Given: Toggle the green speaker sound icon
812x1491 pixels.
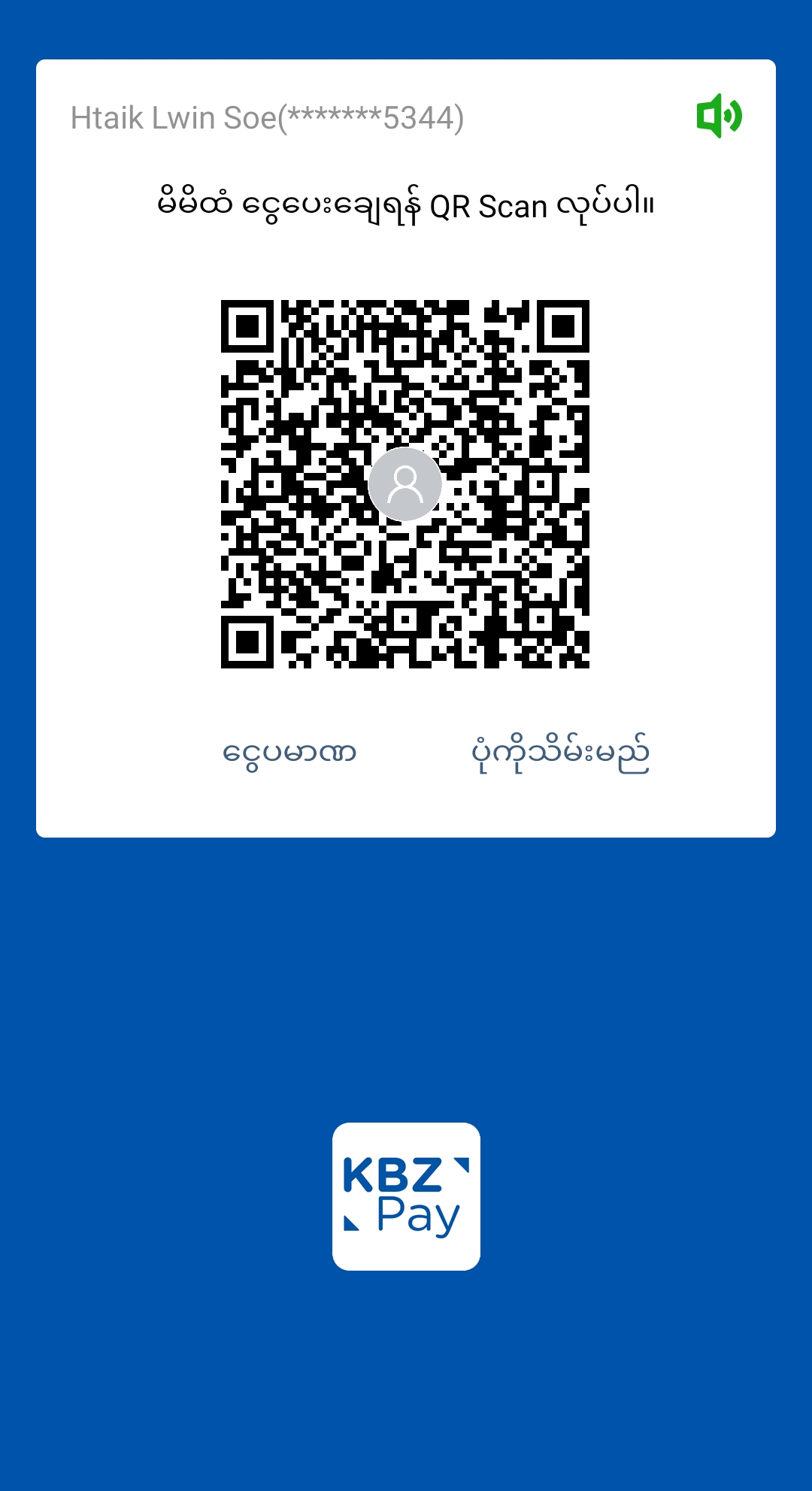Looking at the screenshot, I should coord(719,116).
